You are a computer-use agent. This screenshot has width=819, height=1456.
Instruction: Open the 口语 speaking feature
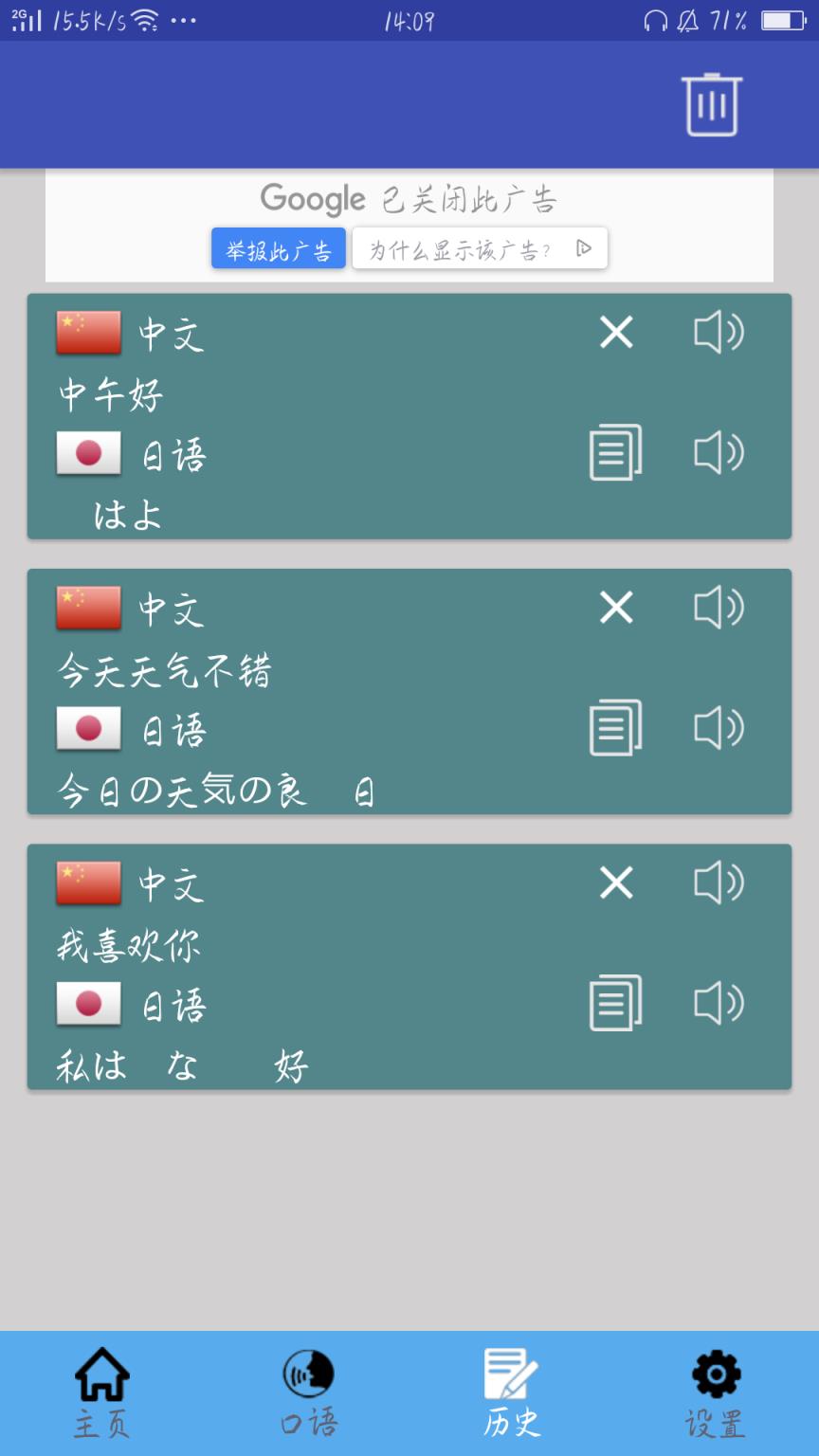tap(307, 1390)
